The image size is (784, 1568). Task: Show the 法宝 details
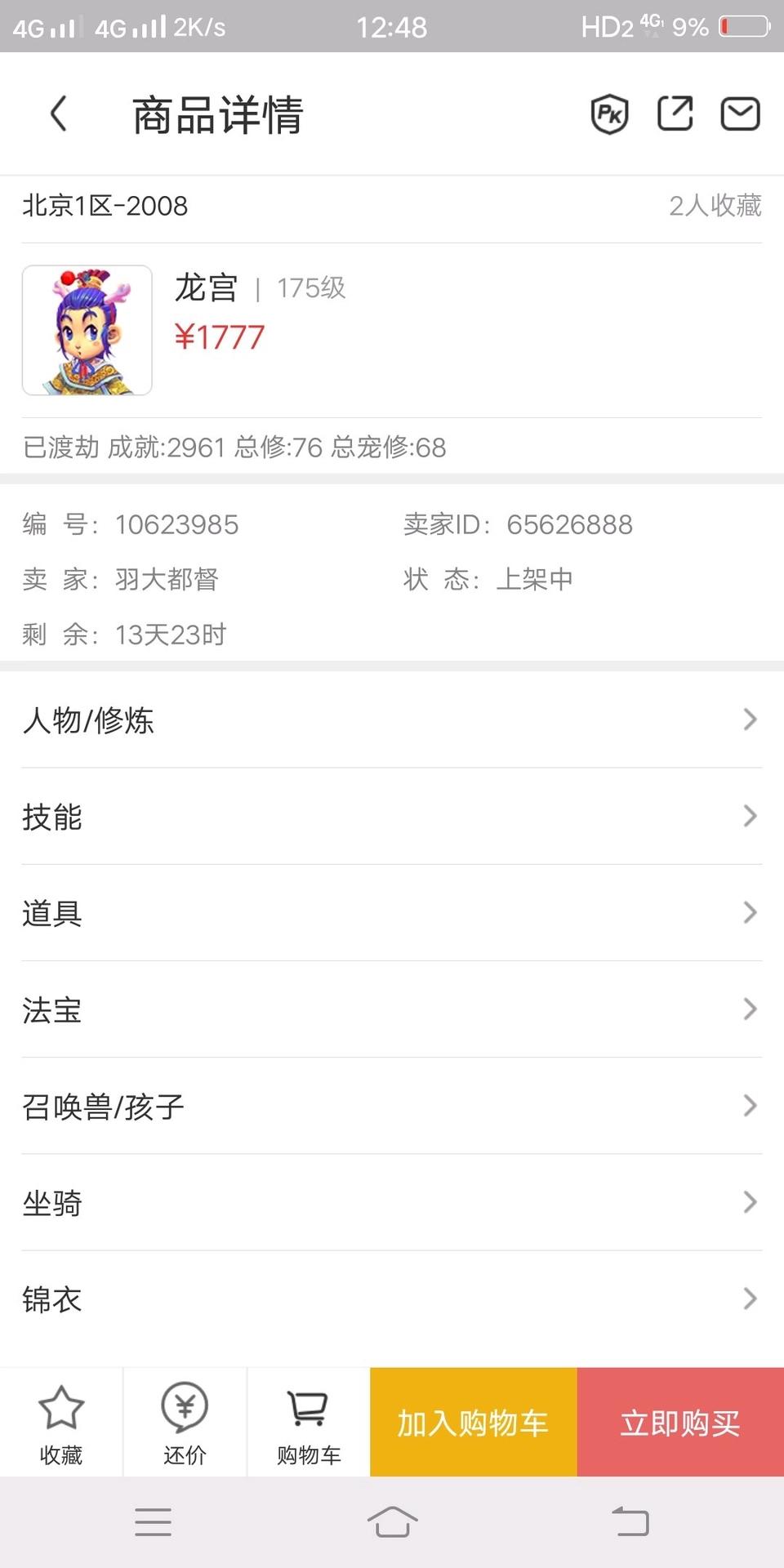tap(392, 1009)
